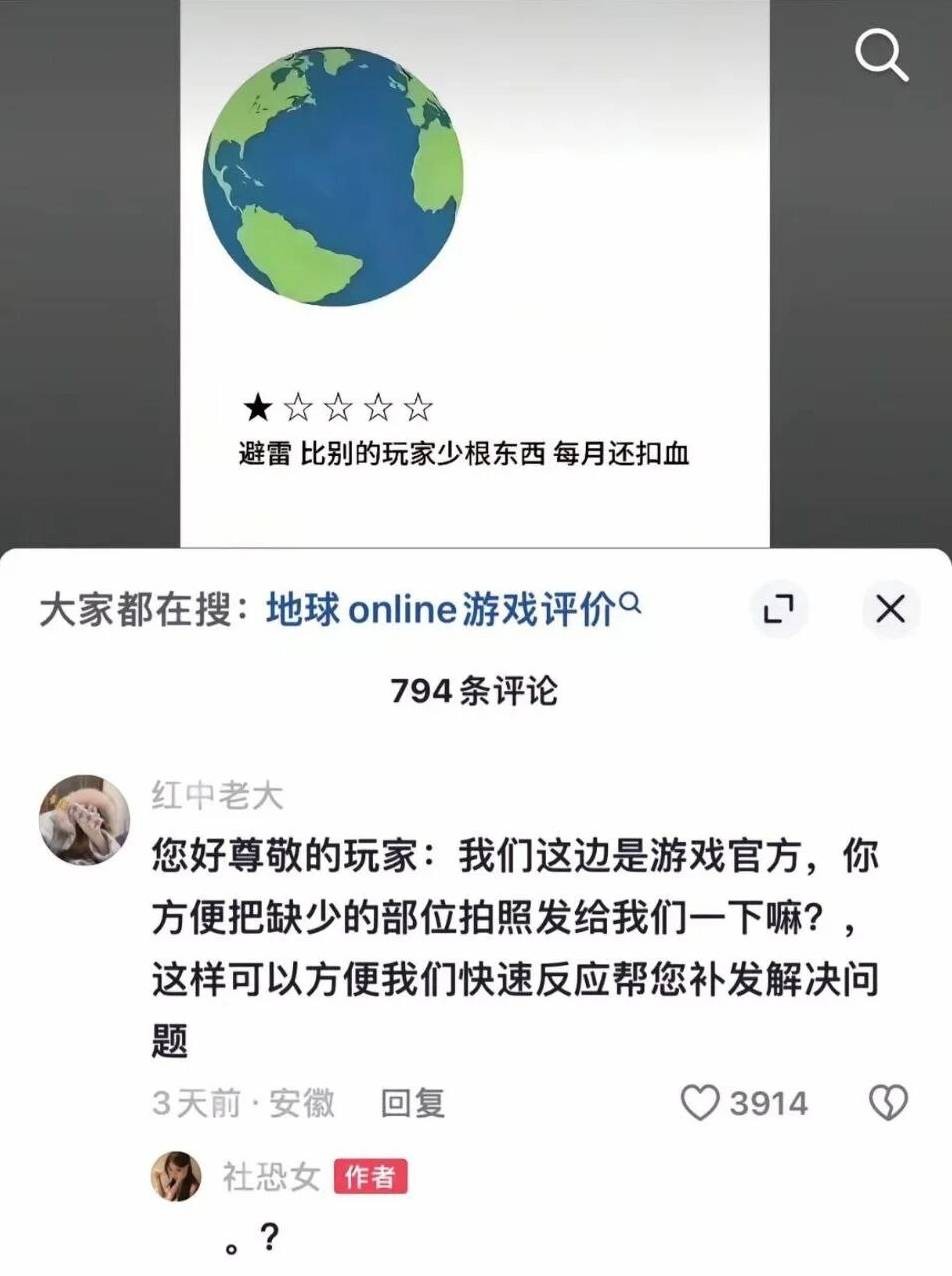Open 社恐女 author's avatar

click(x=176, y=1176)
